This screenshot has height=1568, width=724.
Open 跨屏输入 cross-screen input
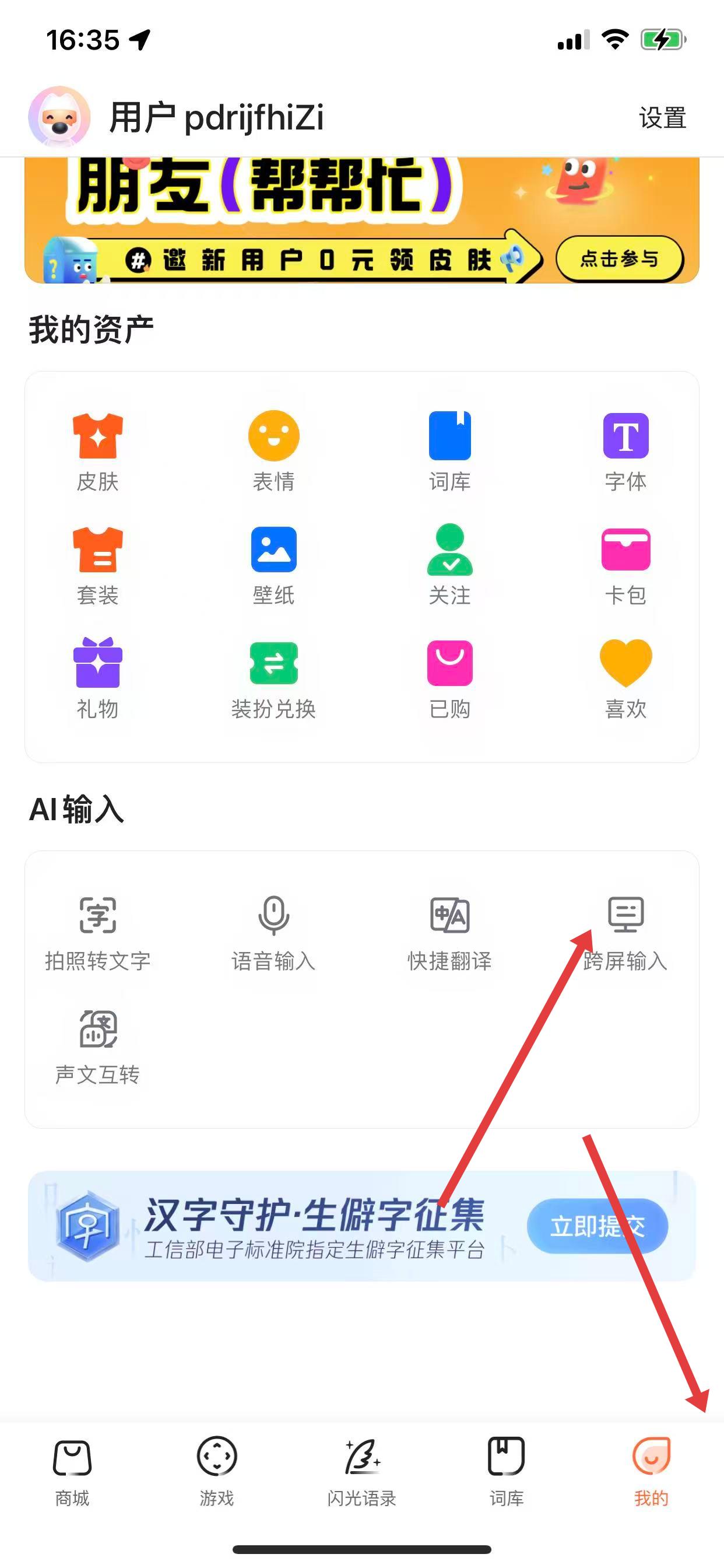[625, 932]
